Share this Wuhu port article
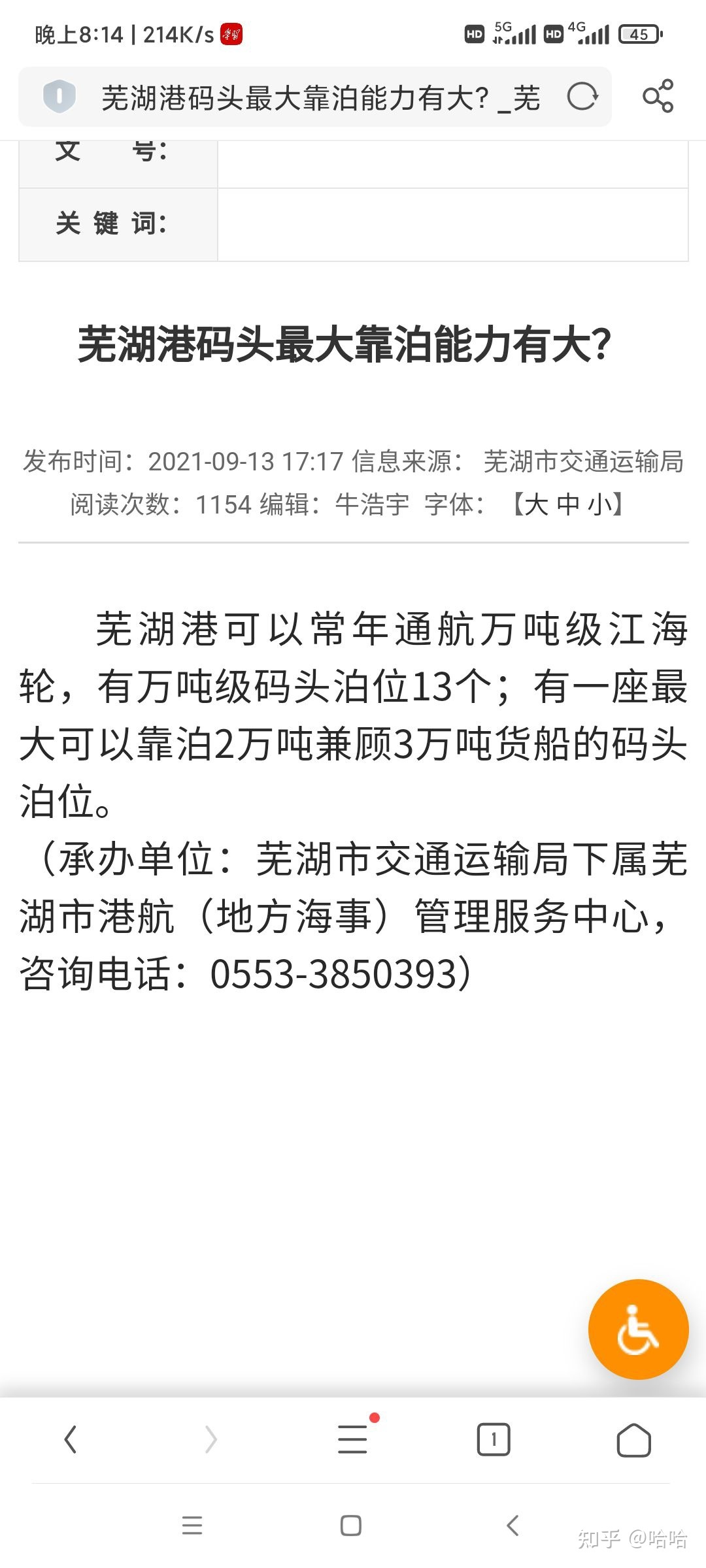The image size is (706, 1568). 658,97
